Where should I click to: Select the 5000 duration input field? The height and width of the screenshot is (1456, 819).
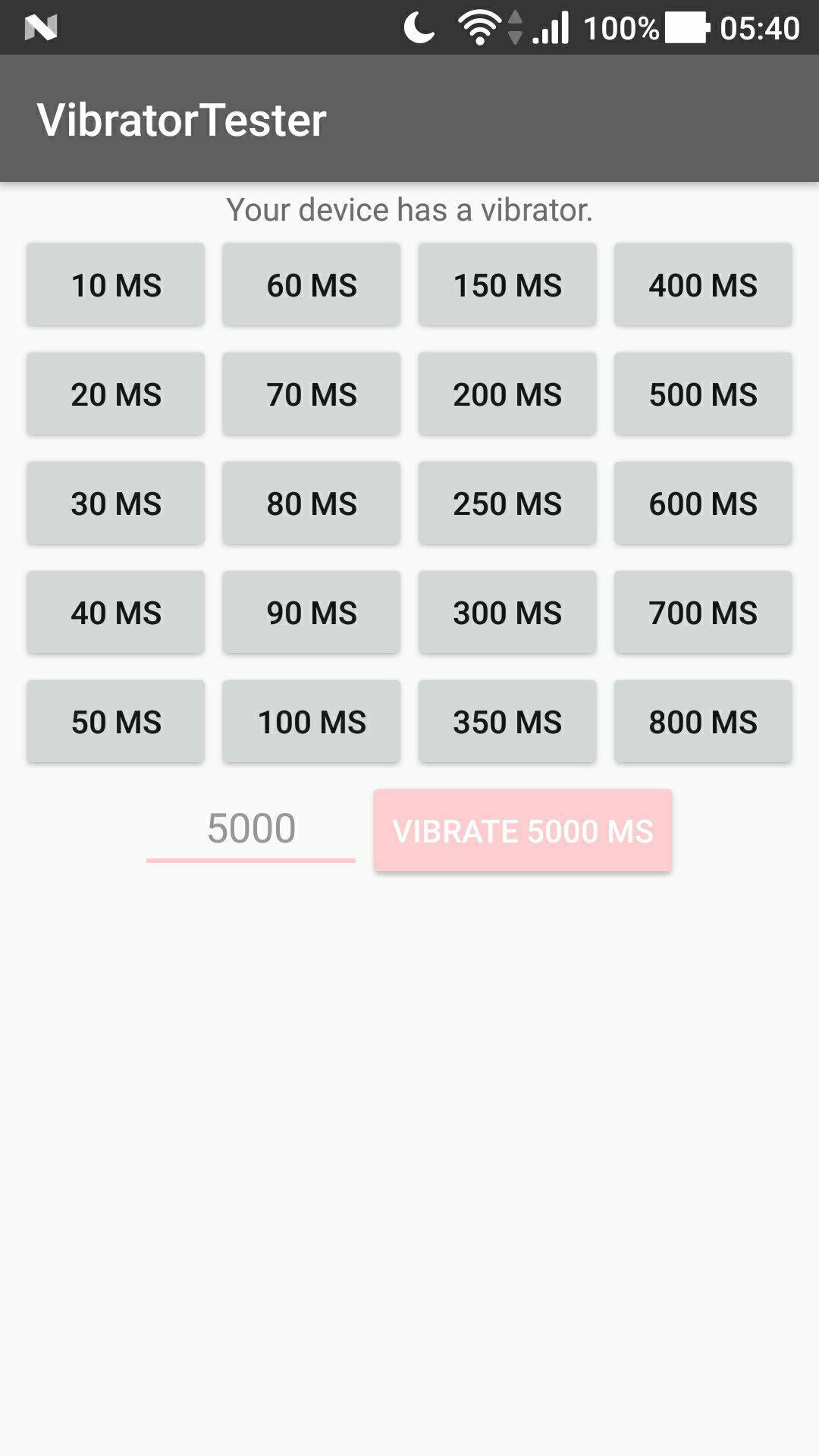pos(250,830)
